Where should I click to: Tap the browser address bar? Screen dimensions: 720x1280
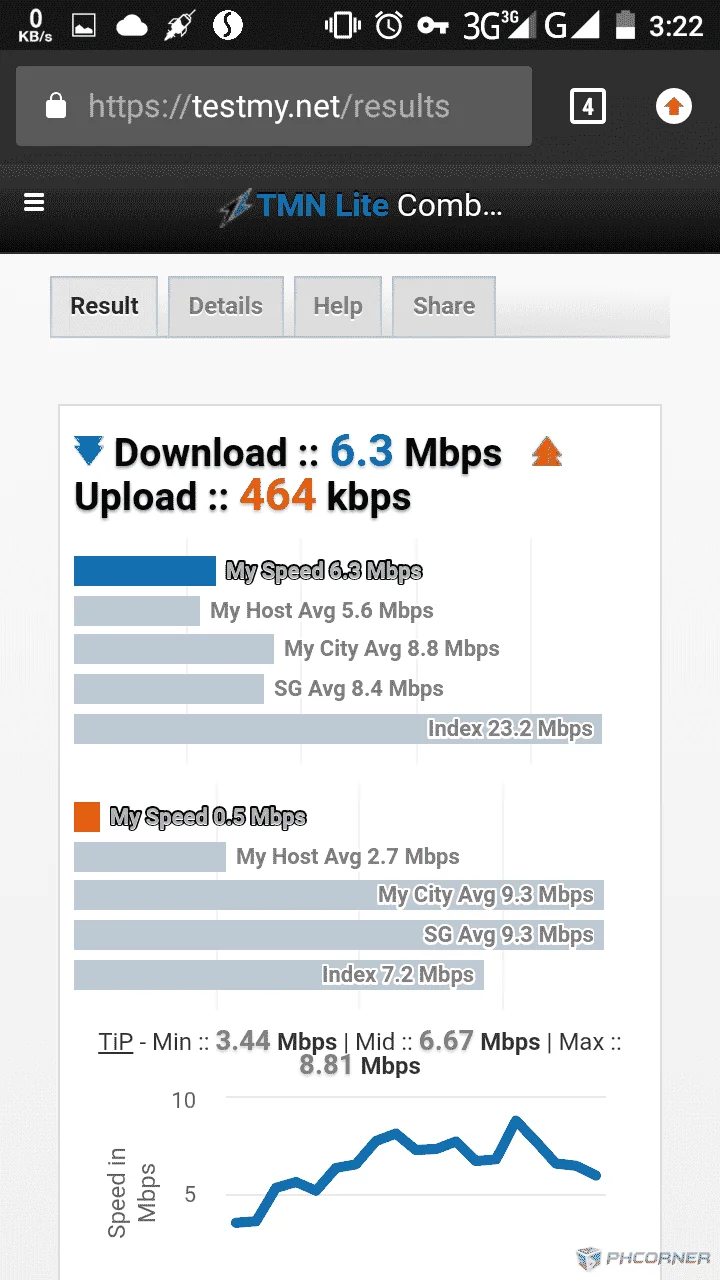click(x=274, y=106)
